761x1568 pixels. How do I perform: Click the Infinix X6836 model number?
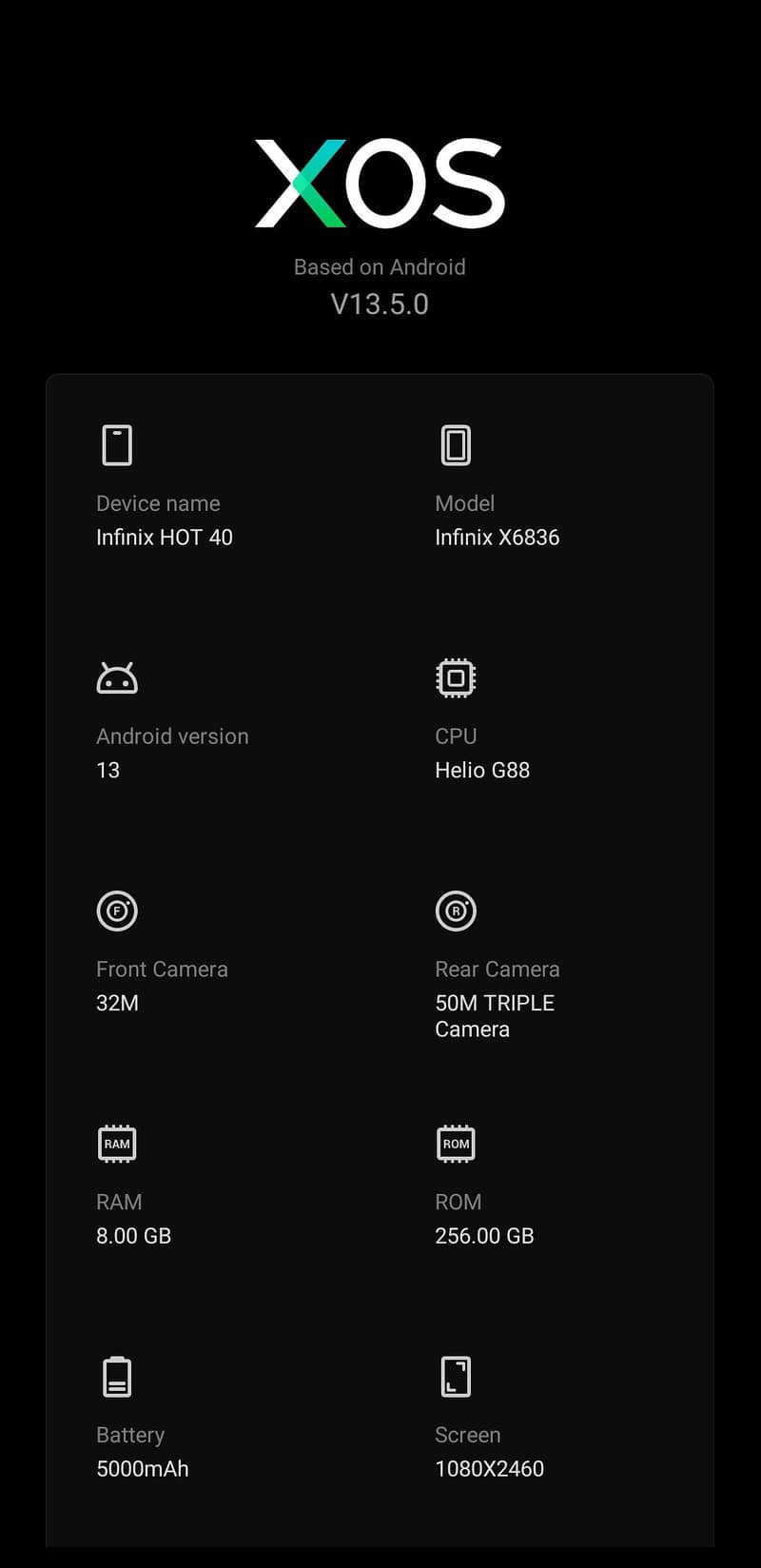[x=498, y=537]
